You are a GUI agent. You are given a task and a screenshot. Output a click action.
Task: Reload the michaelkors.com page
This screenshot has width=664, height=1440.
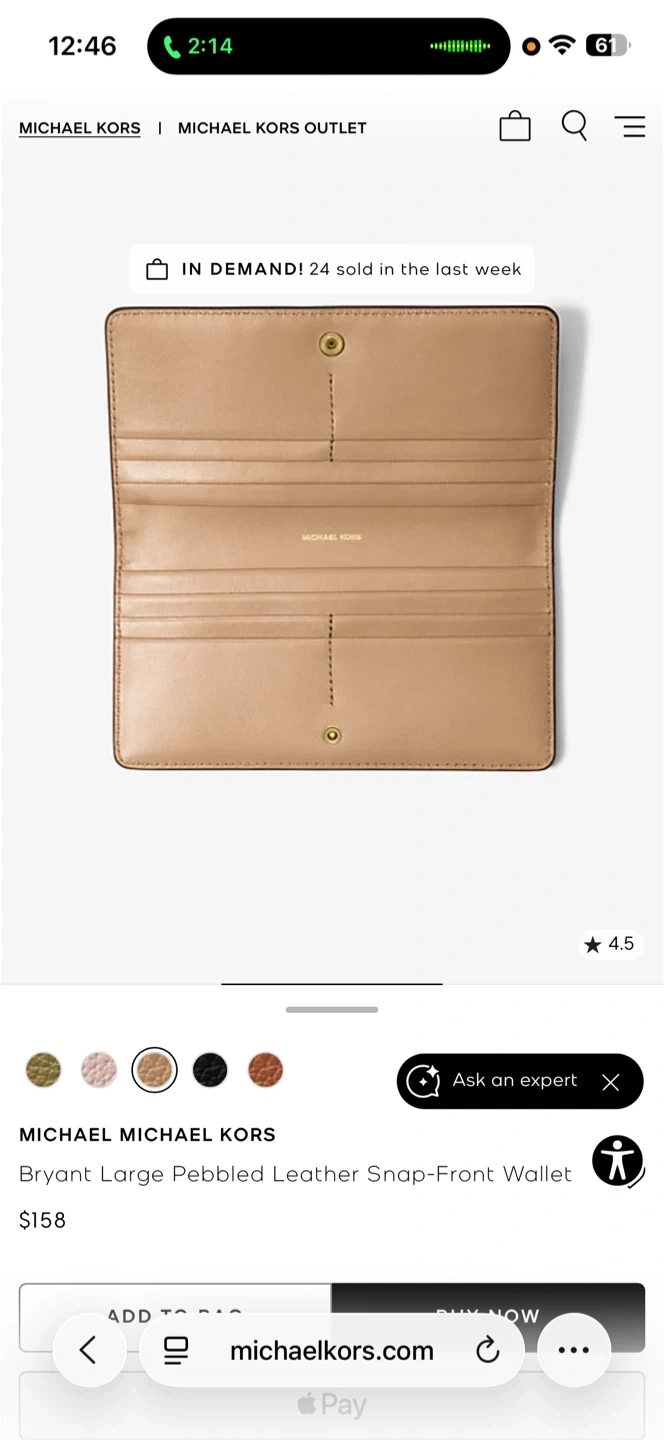(x=487, y=1351)
